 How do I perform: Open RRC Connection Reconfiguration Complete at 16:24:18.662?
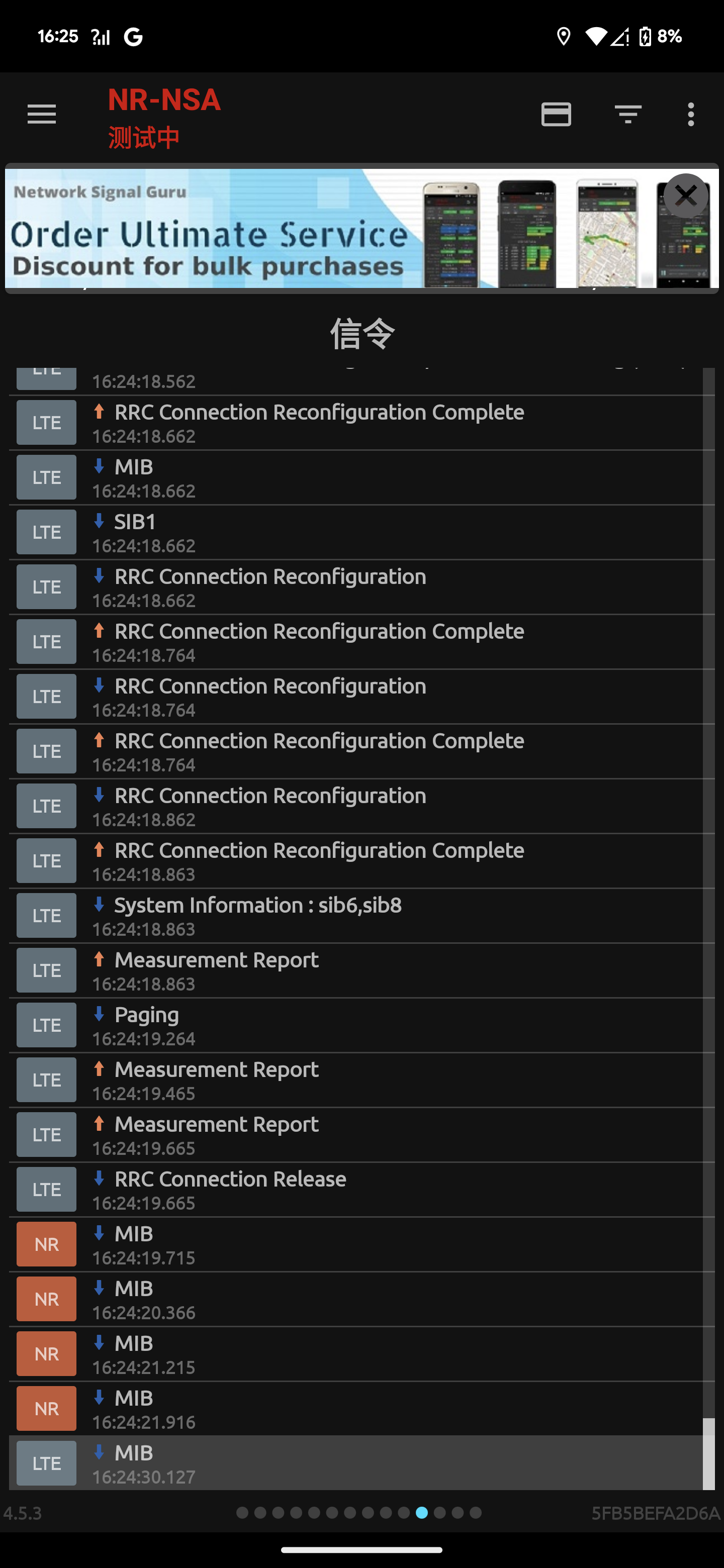(361, 423)
